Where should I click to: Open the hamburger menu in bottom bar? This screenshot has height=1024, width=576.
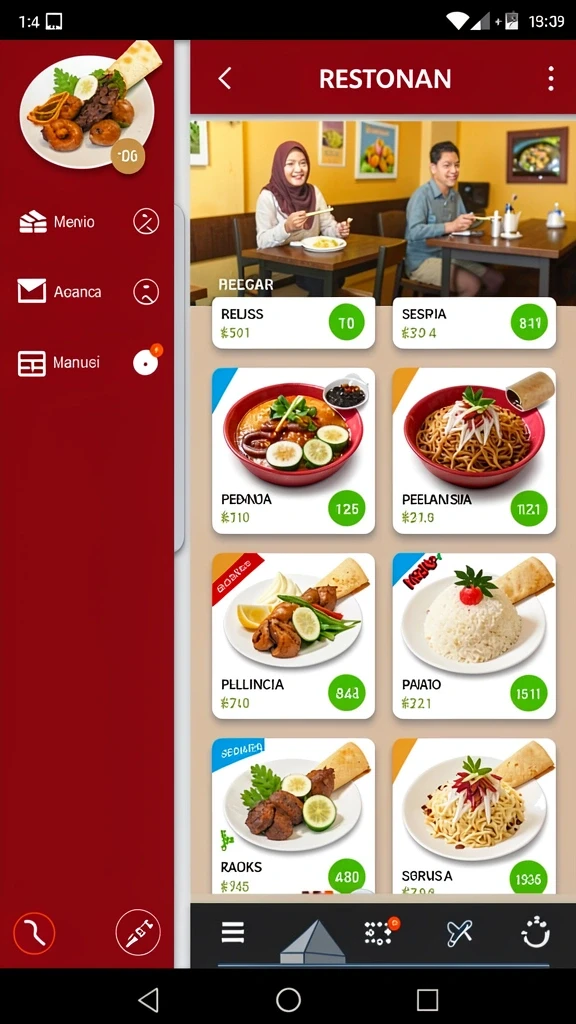pos(232,933)
